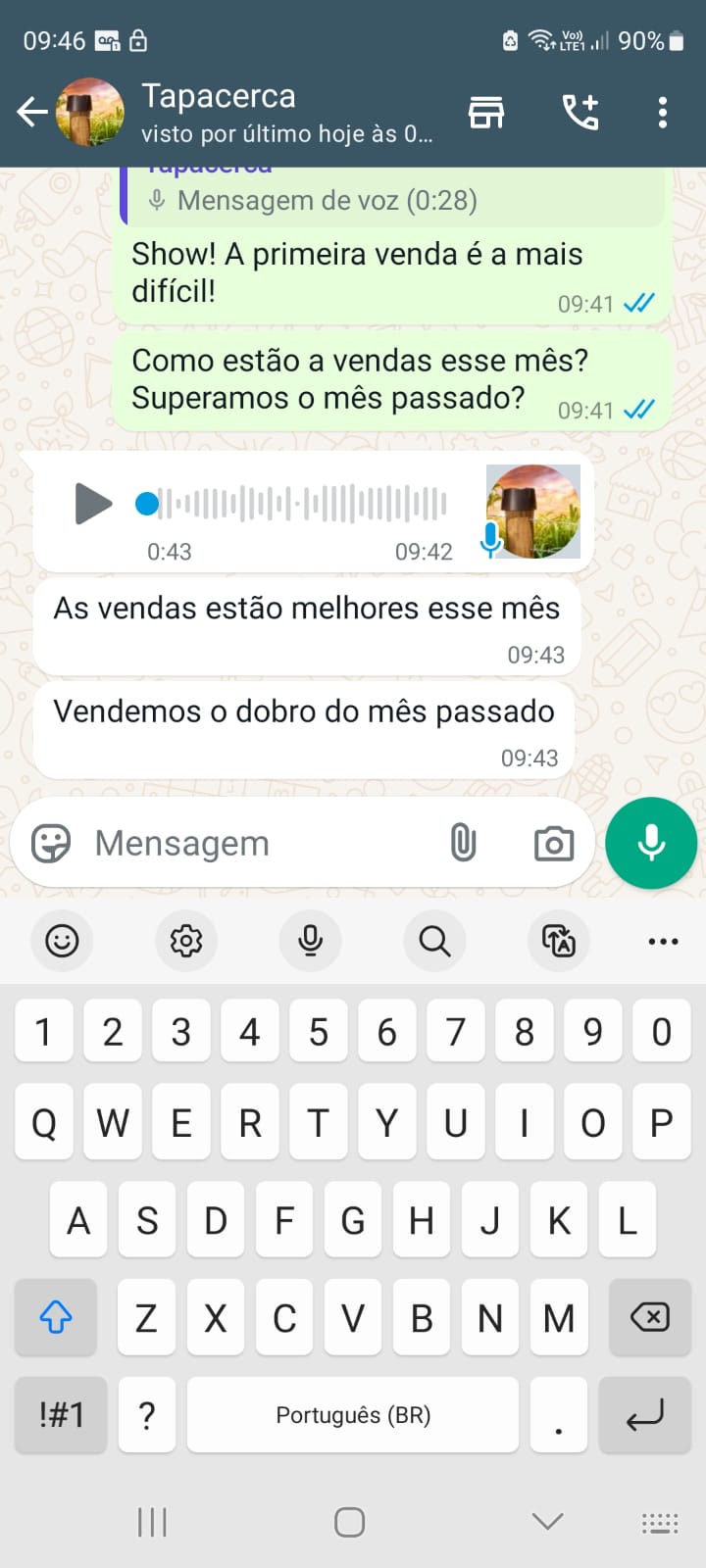Open keyboard settings gear
This screenshot has height=1568, width=706.
186,941
